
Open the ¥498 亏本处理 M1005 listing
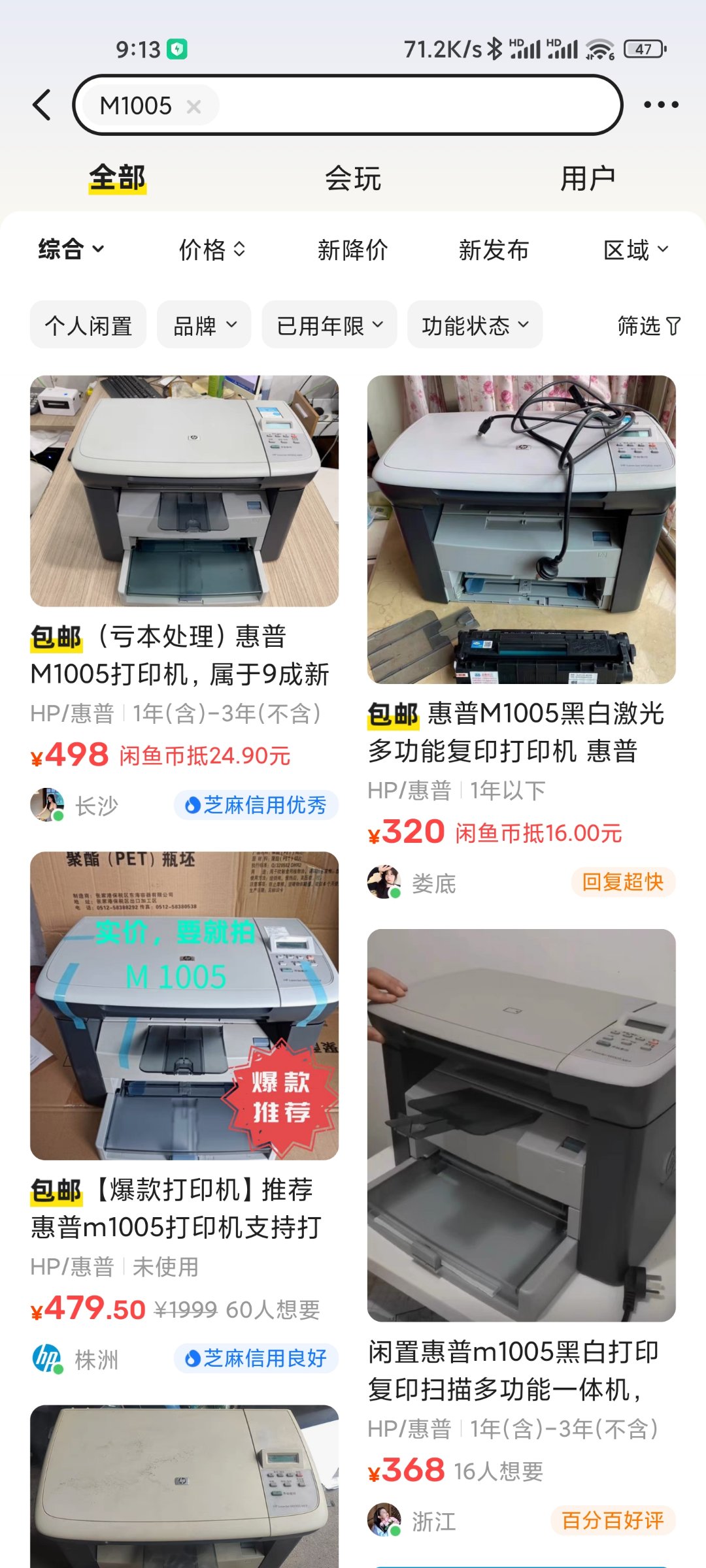184,598
